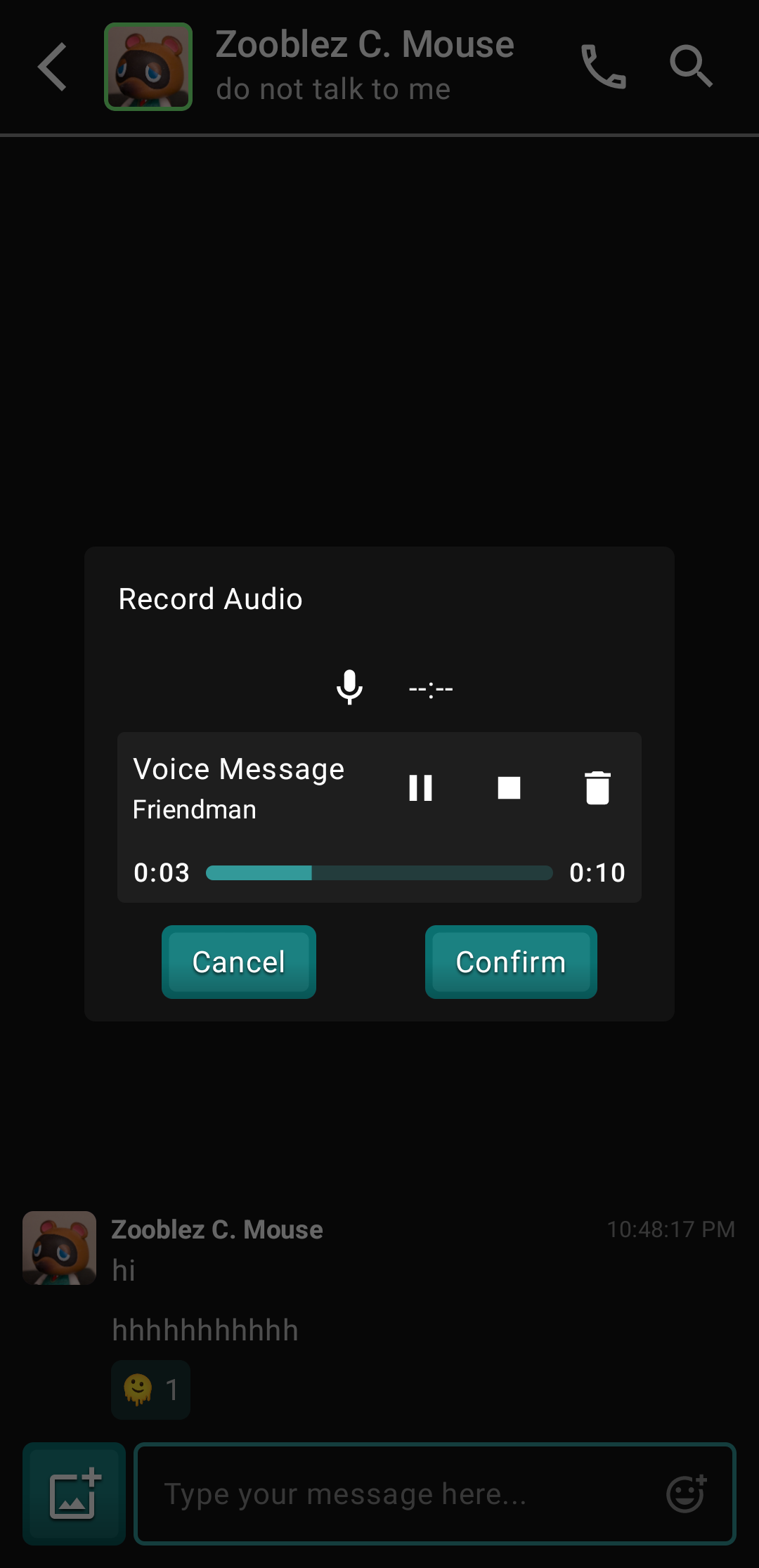759x1568 pixels.
Task: Toggle the melting face reaction on message
Action: point(150,1390)
